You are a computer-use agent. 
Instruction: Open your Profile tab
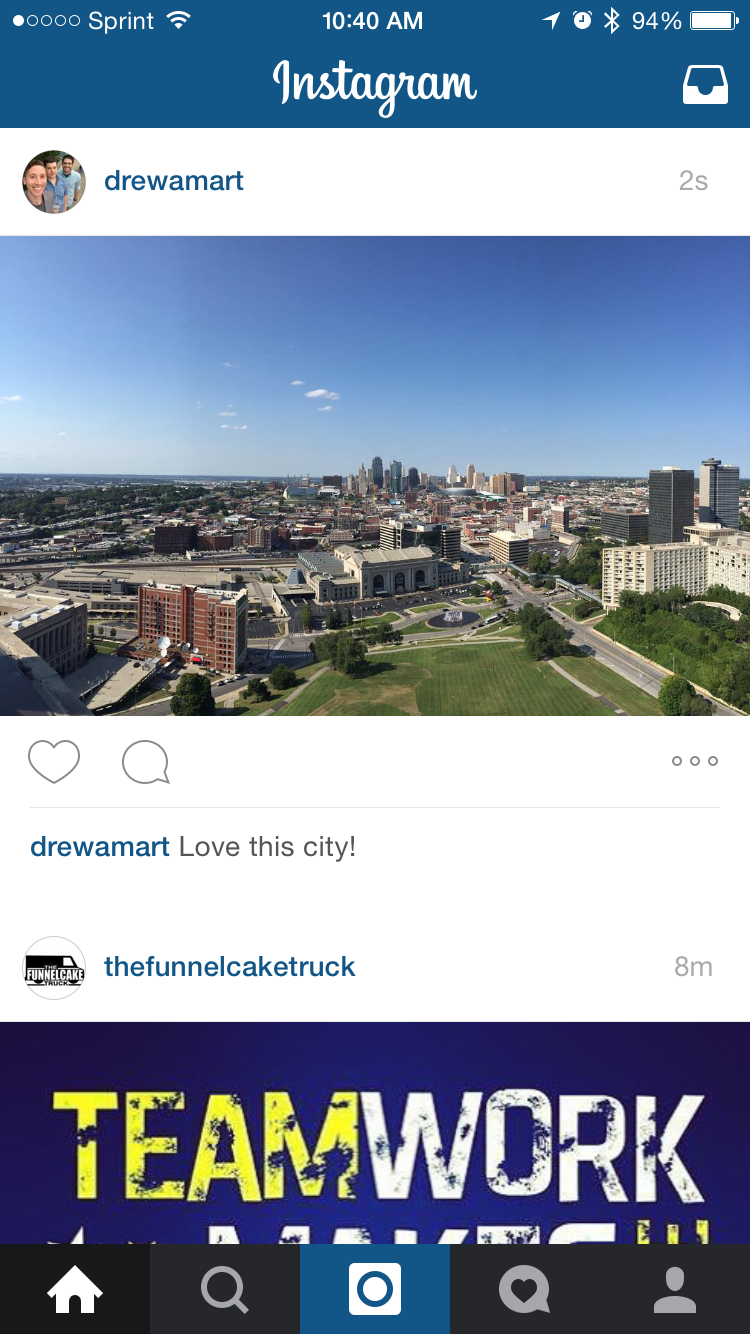[675, 1290]
